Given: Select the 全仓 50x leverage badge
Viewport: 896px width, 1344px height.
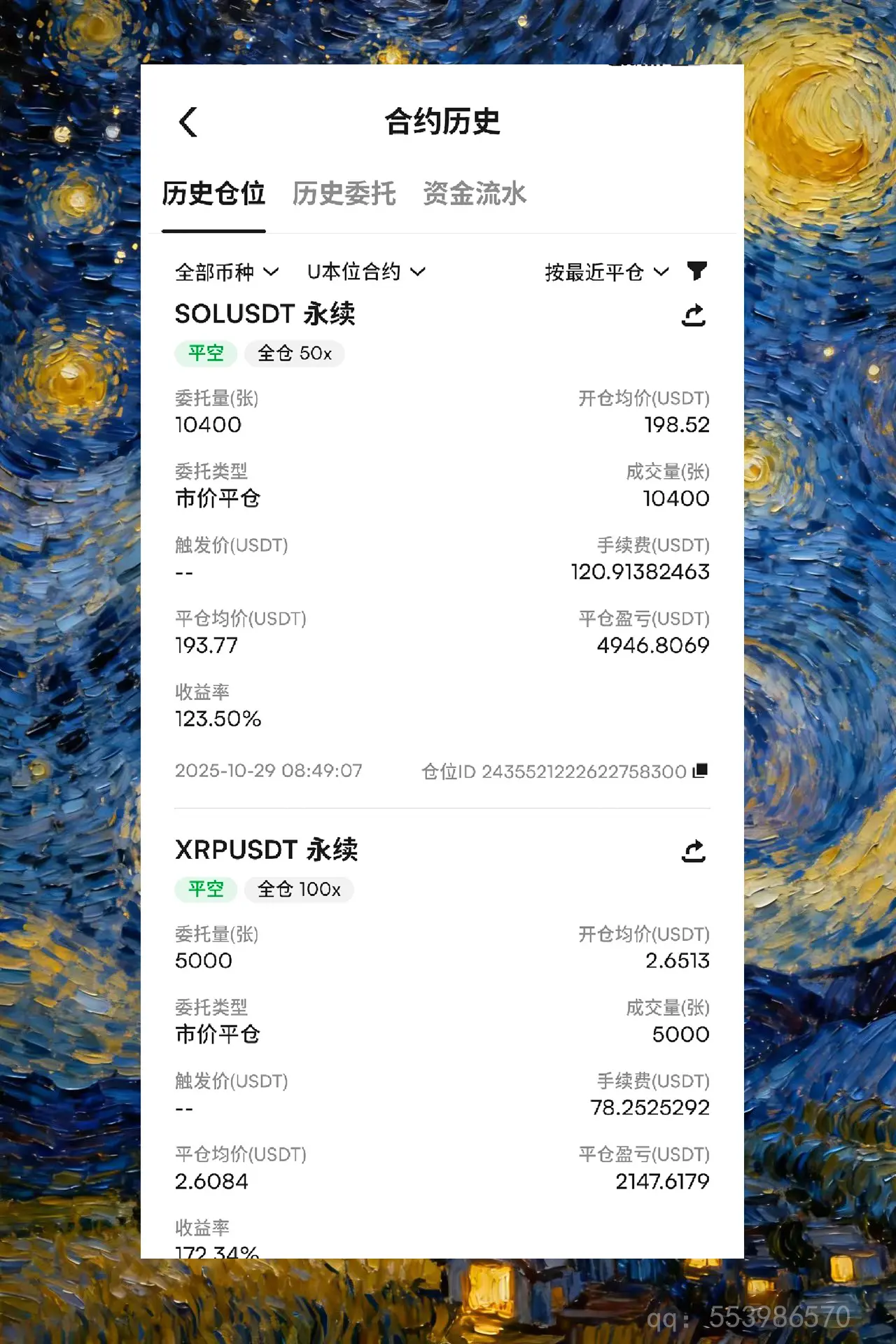Looking at the screenshot, I should point(294,353).
